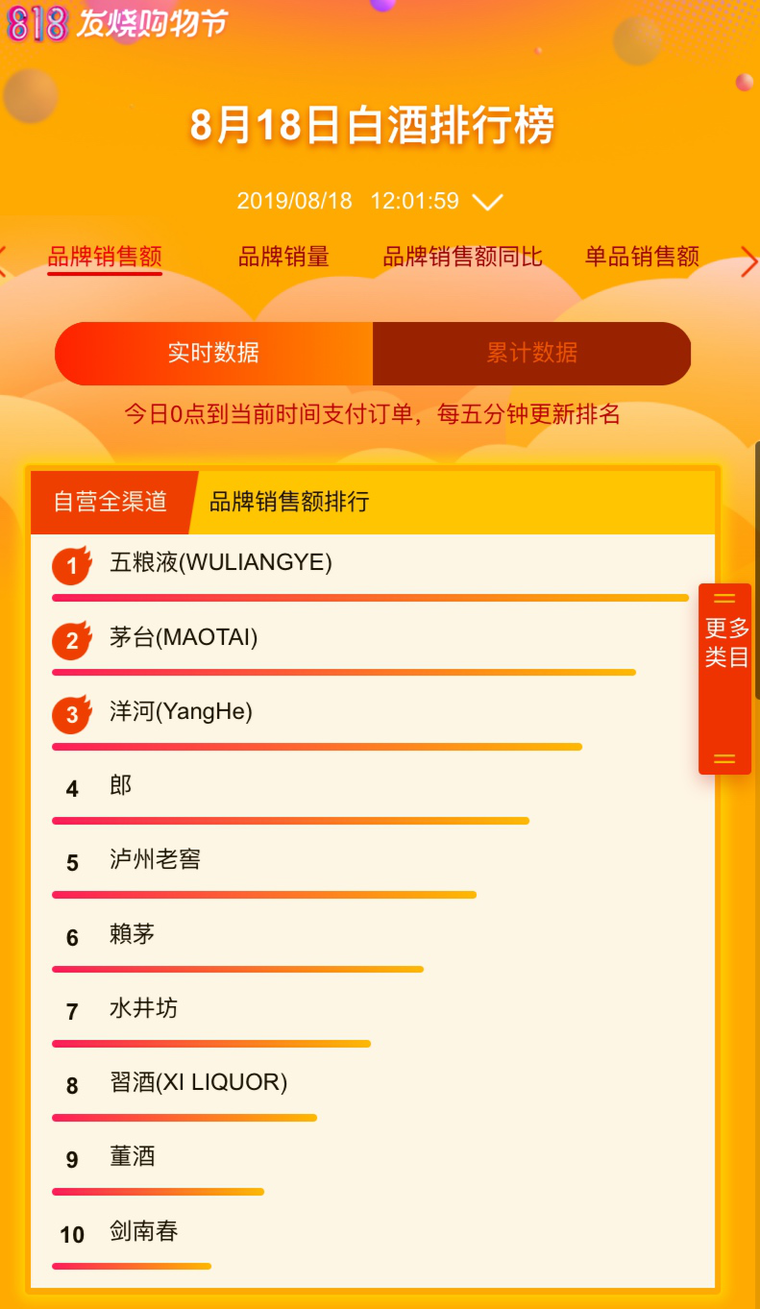Switch to the 单品销售额 tab
Screen dimensions: 760x1309
(642, 257)
